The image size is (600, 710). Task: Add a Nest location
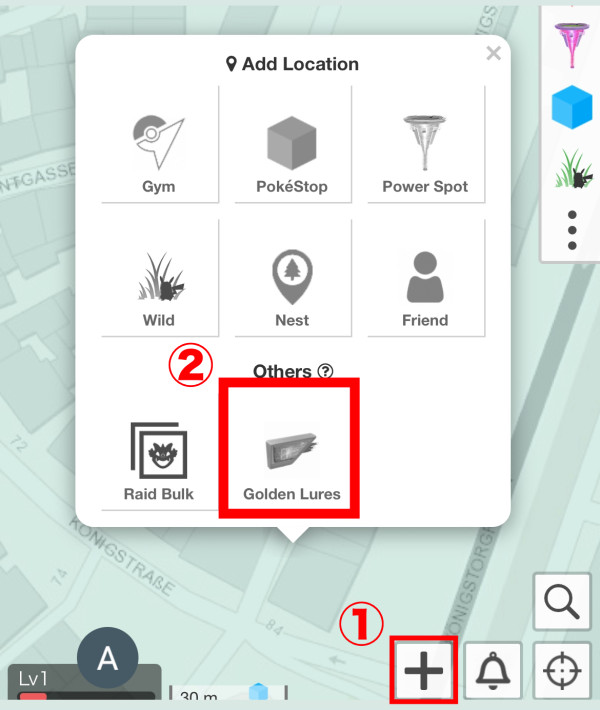pyautogui.click(x=292, y=278)
